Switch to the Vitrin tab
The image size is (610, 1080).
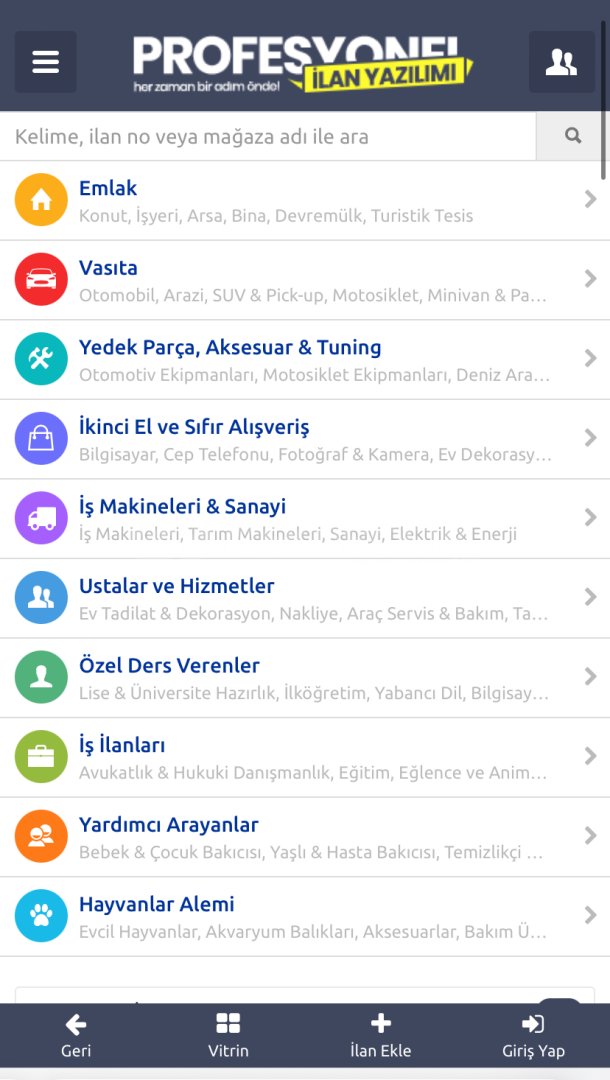(229, 1036)
